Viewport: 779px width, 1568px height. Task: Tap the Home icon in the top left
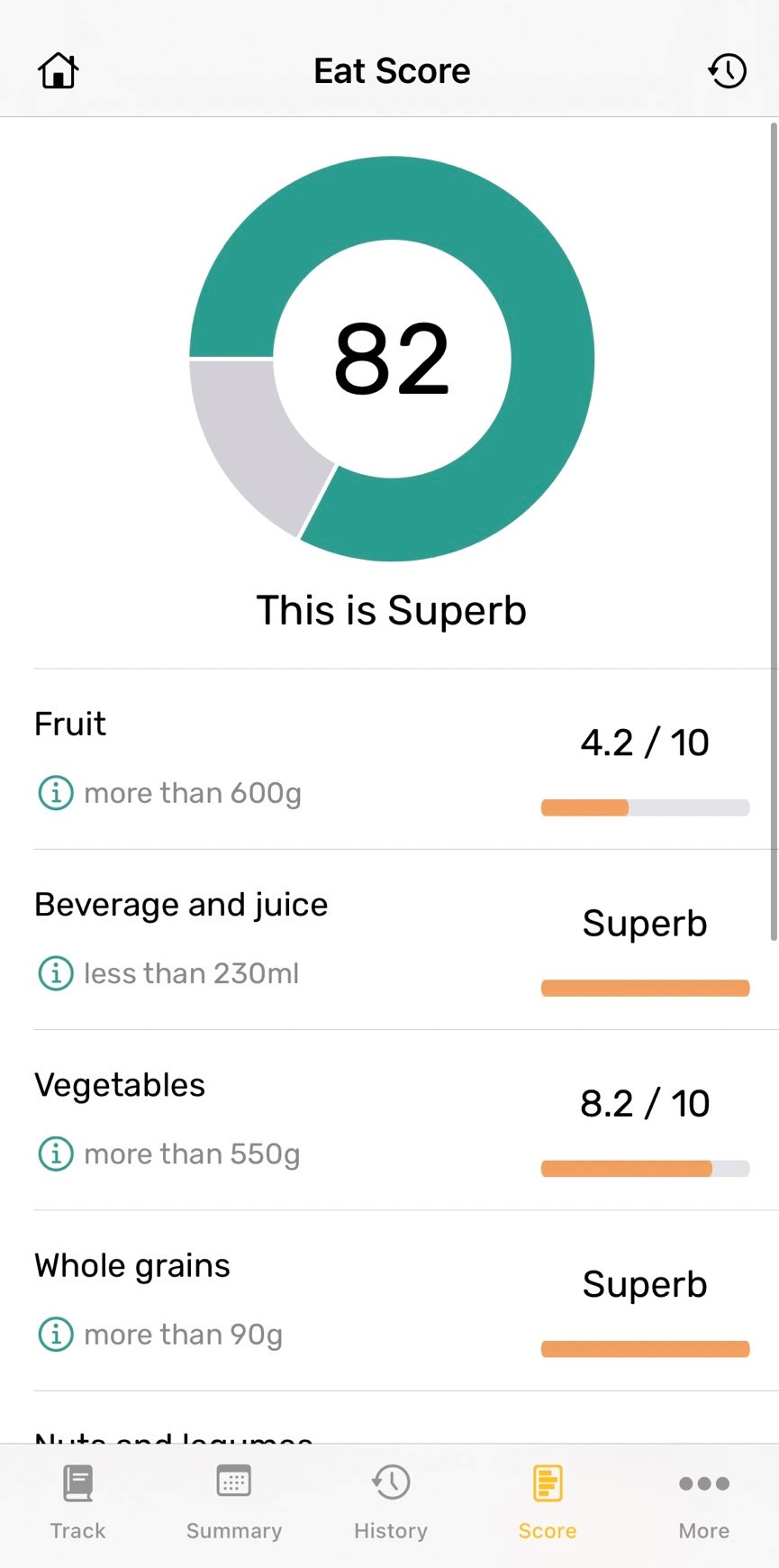(58, 70)
